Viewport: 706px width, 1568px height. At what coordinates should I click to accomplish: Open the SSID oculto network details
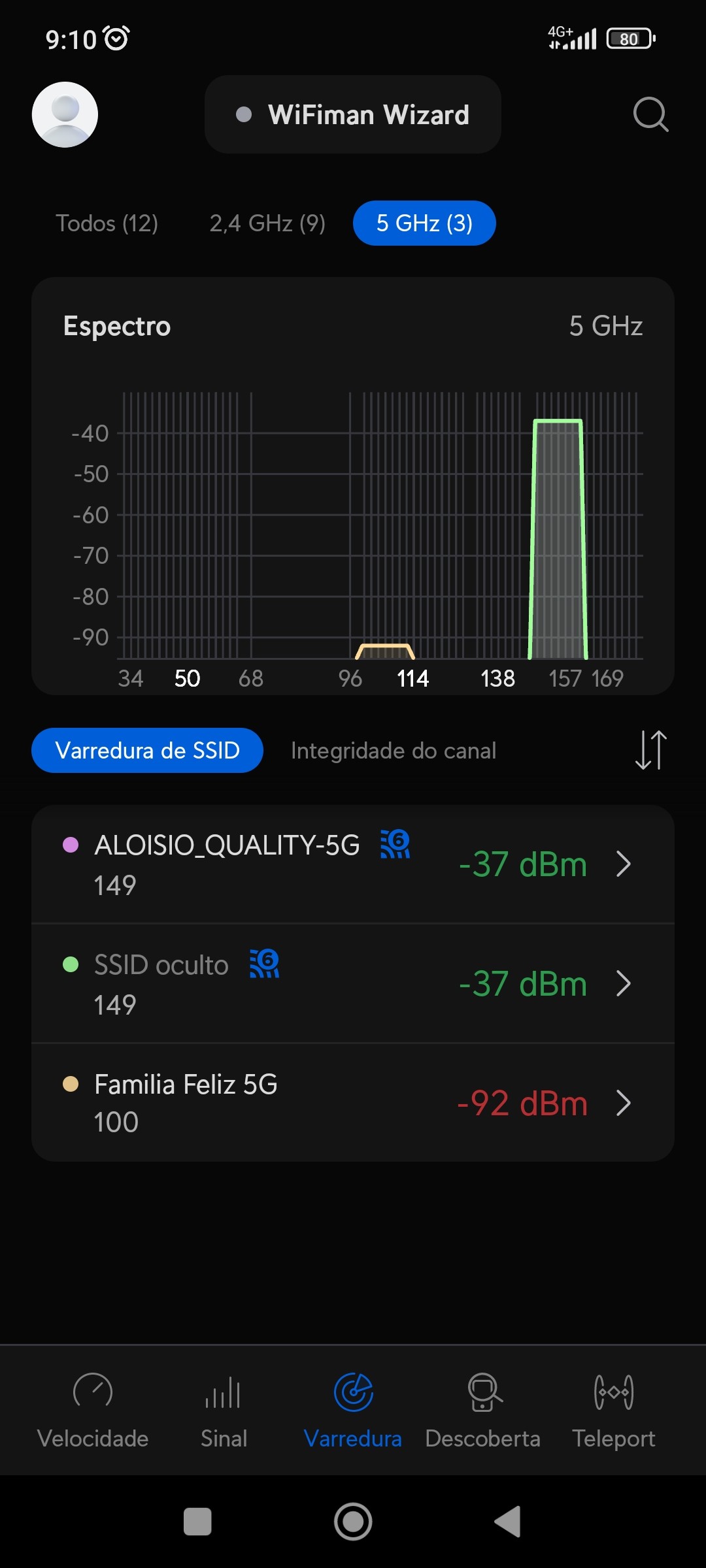point(353,983)
